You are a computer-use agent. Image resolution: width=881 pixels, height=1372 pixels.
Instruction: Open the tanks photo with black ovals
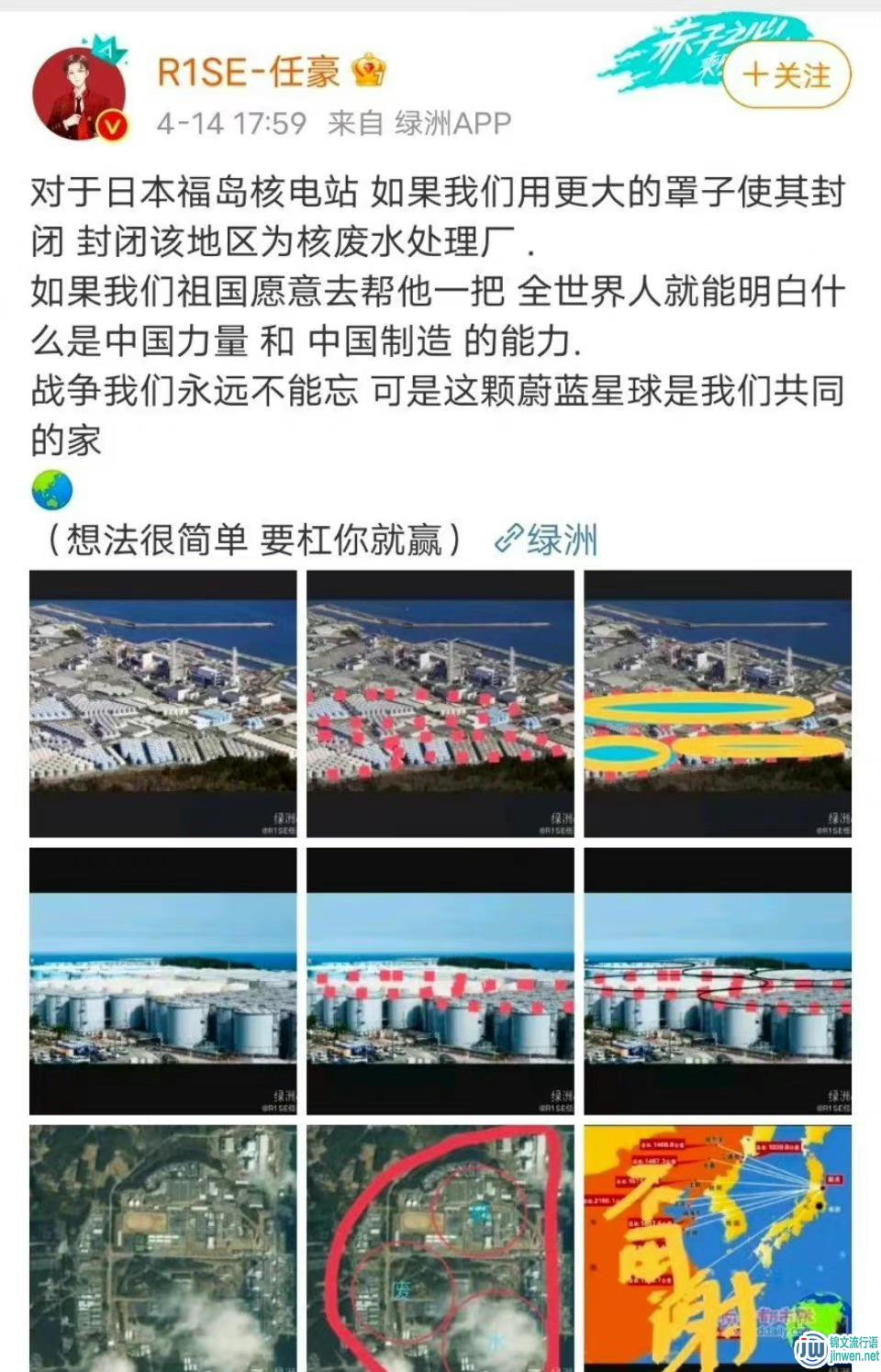pos(718,981)
